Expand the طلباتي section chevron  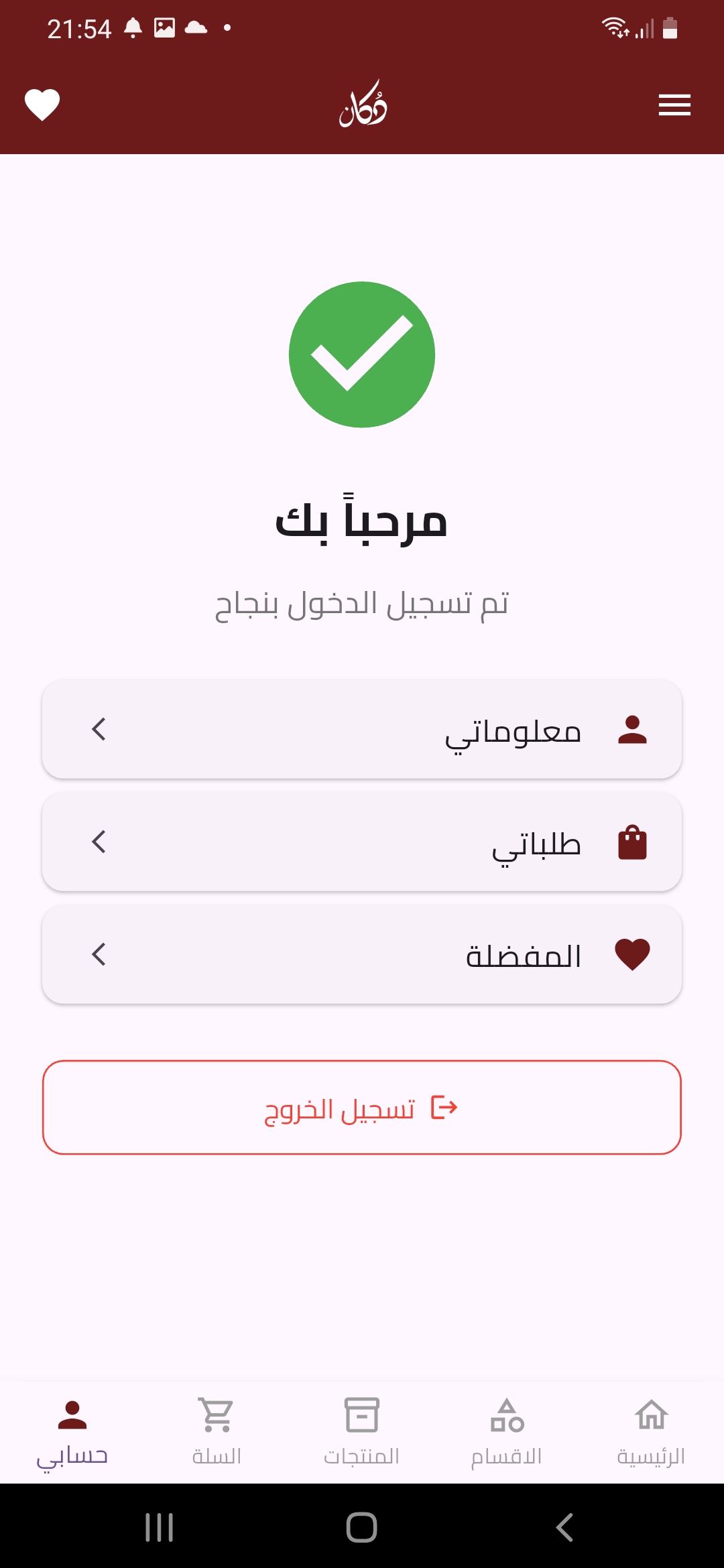pyautogui.click(x=98, y=842)
